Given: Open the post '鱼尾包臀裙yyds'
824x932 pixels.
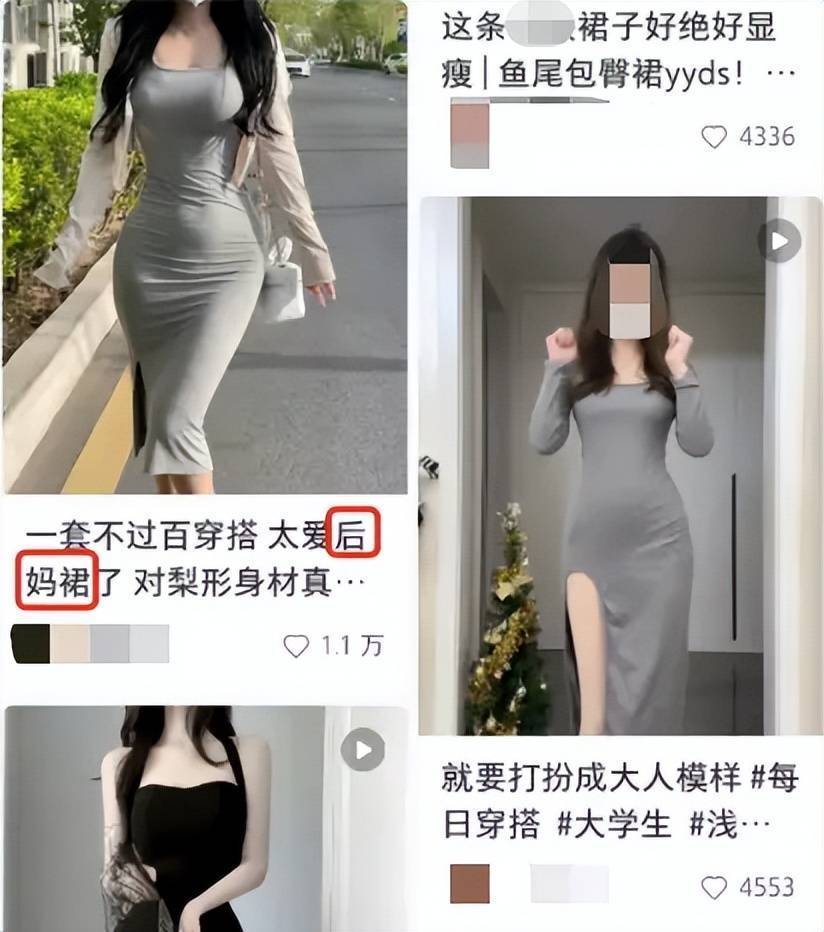Looking at the screenshot, I should 610,50.
